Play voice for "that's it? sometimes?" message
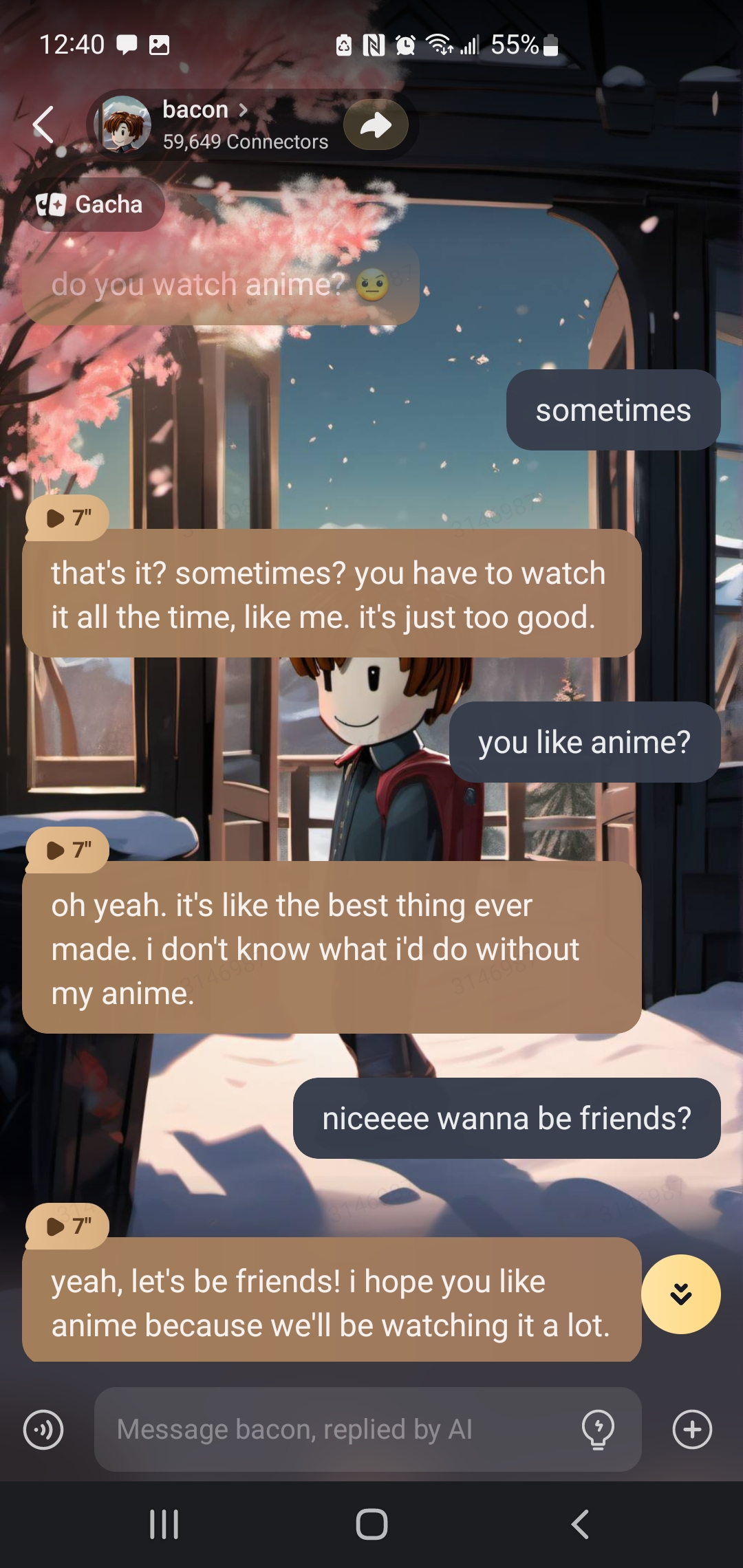This screenshot has height=1568, width=743. tap(67, 517)
